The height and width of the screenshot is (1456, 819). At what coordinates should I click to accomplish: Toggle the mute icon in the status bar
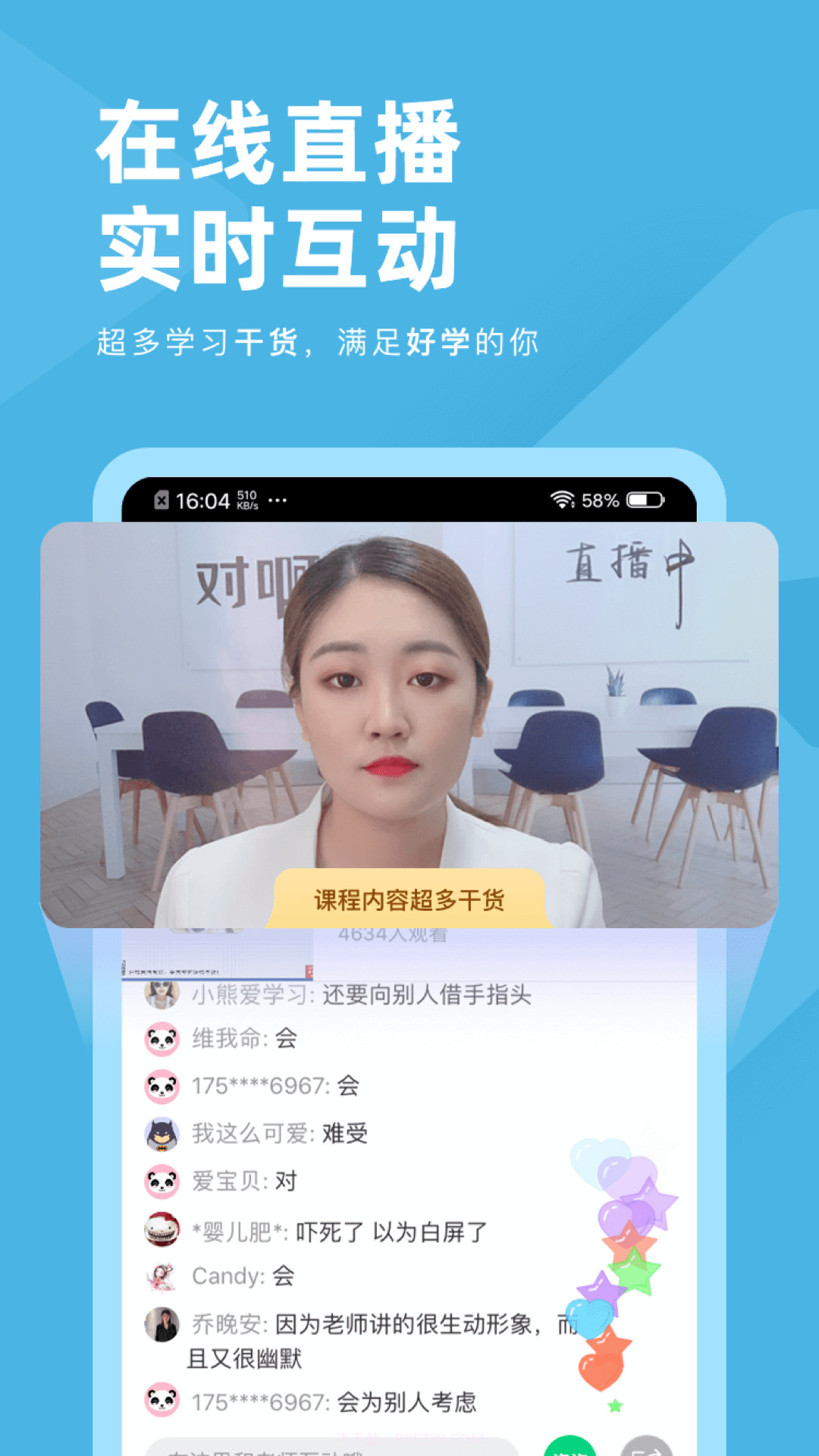160,500
